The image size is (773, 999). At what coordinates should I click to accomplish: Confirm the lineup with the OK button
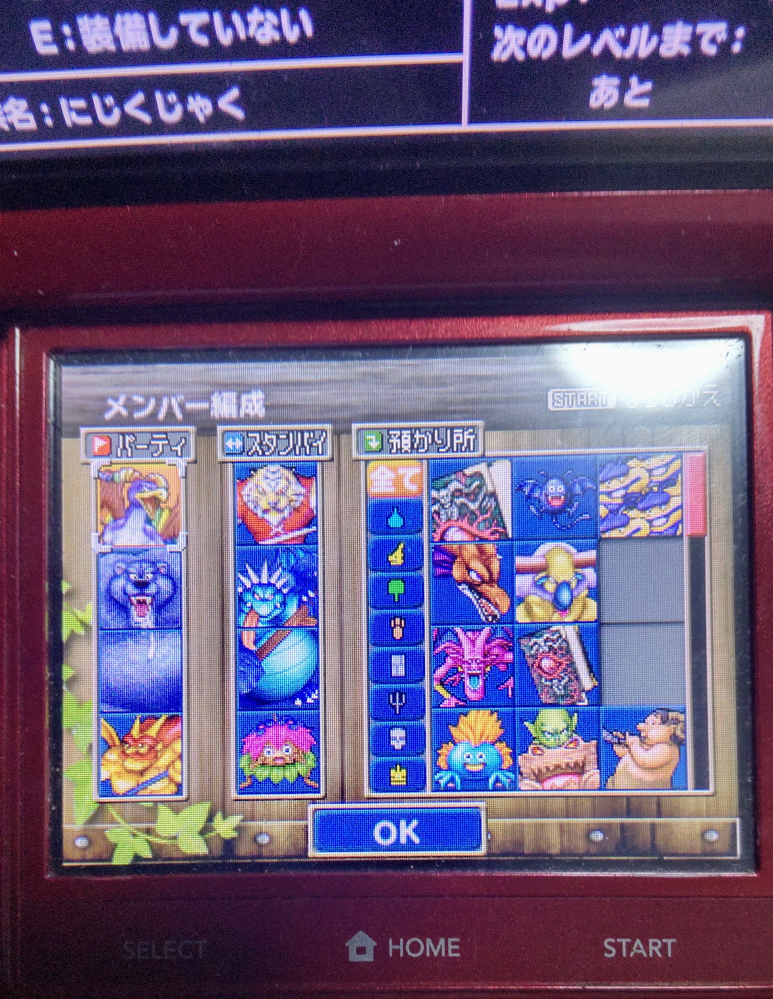pos(397,832)
